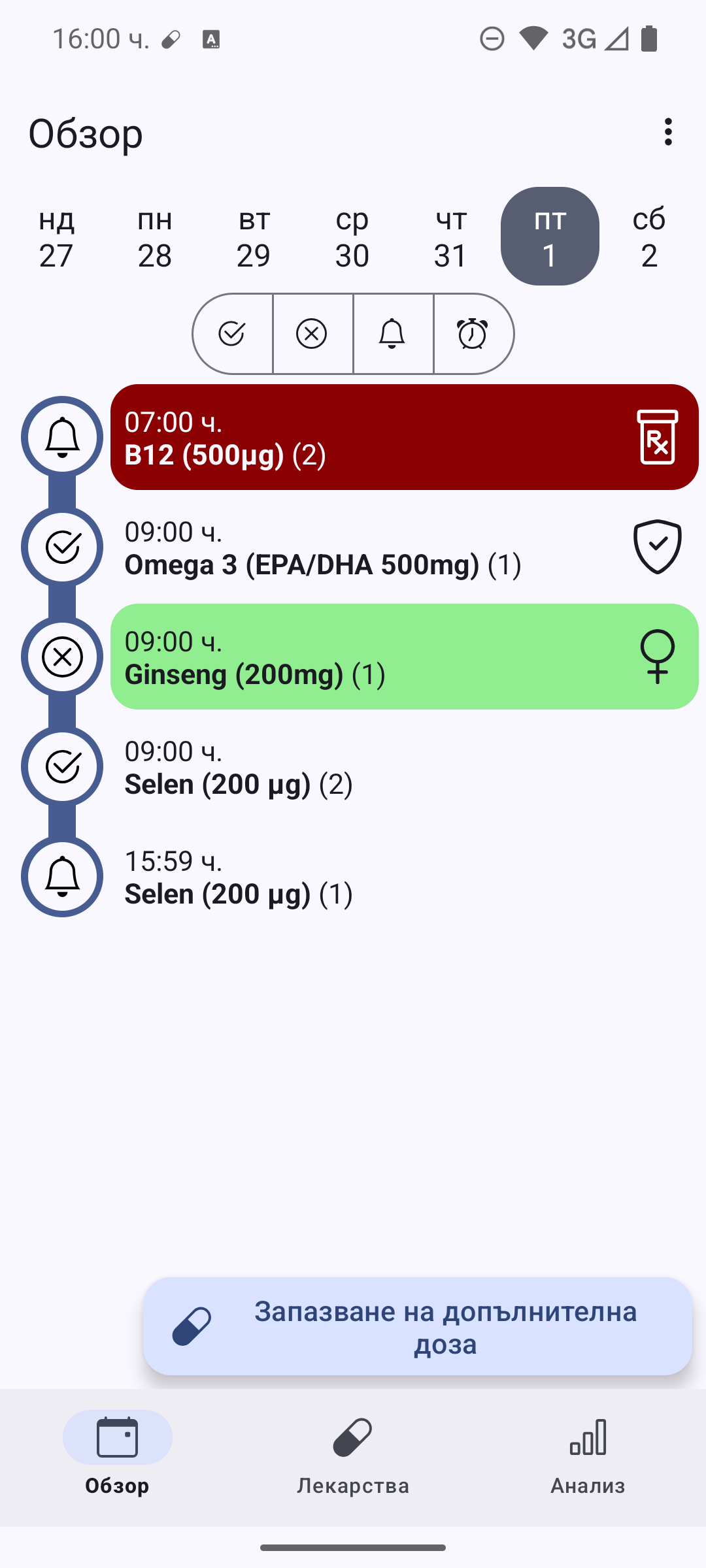Toggle the bell reminders filter
Image resolution: width=706 pixels, height=1568 pixels.
(393, 334)
